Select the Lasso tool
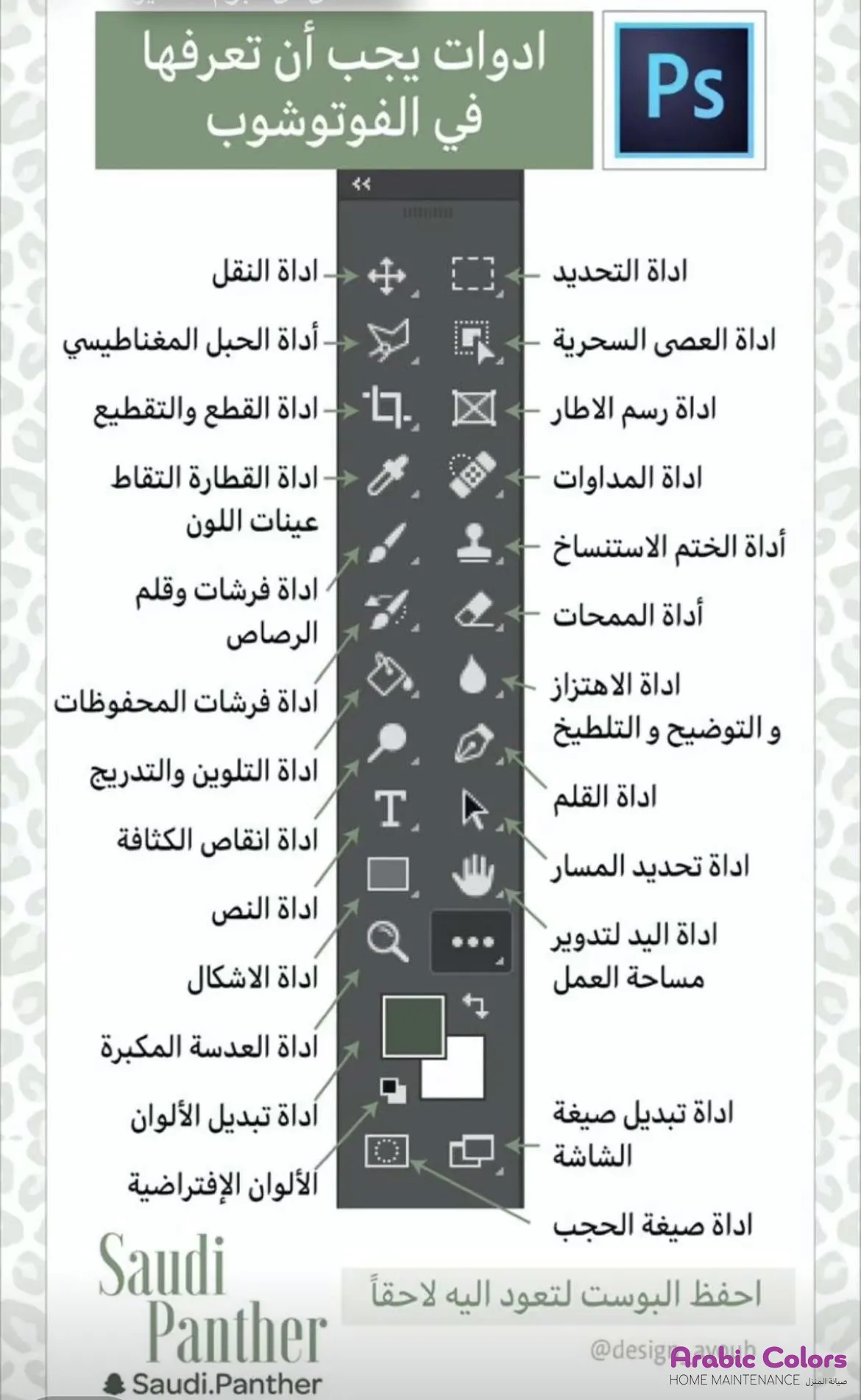This screenshot has height=1400, width=861. (x=390, y=338)
